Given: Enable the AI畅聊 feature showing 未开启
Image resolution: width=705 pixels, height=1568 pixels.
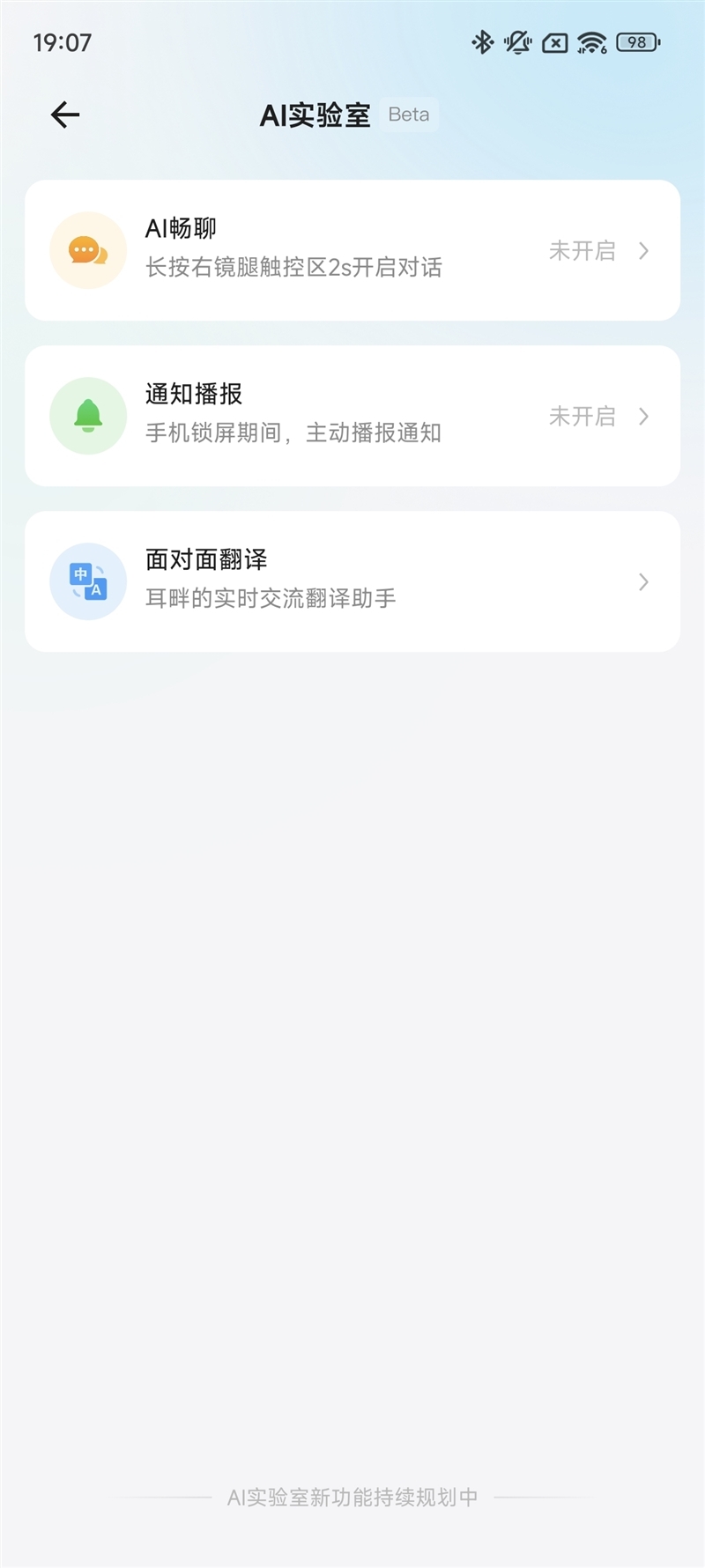Looking at the screenshot, I should point(583,250).
